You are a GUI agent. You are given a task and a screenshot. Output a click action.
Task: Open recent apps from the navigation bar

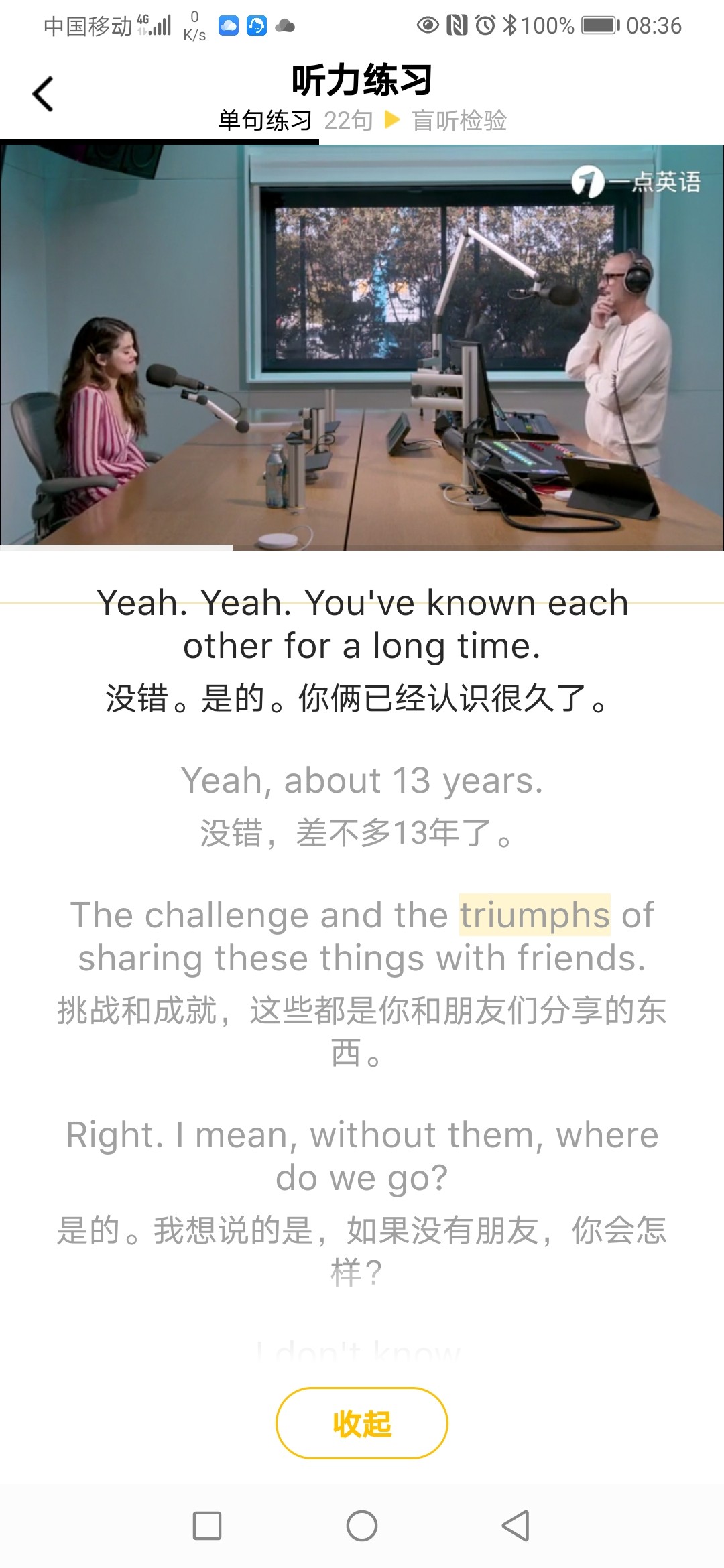207,1526
